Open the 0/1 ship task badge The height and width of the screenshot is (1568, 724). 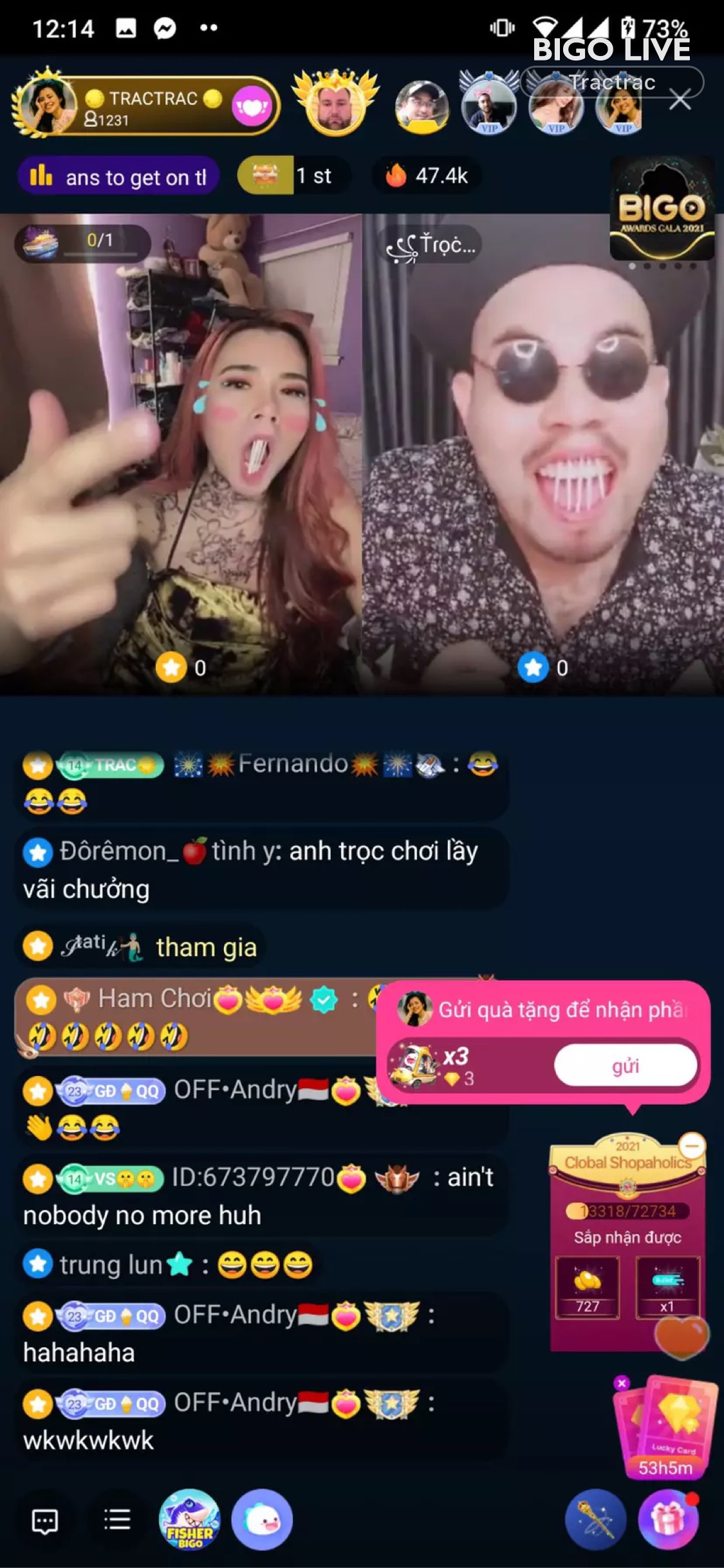(82, 243)
